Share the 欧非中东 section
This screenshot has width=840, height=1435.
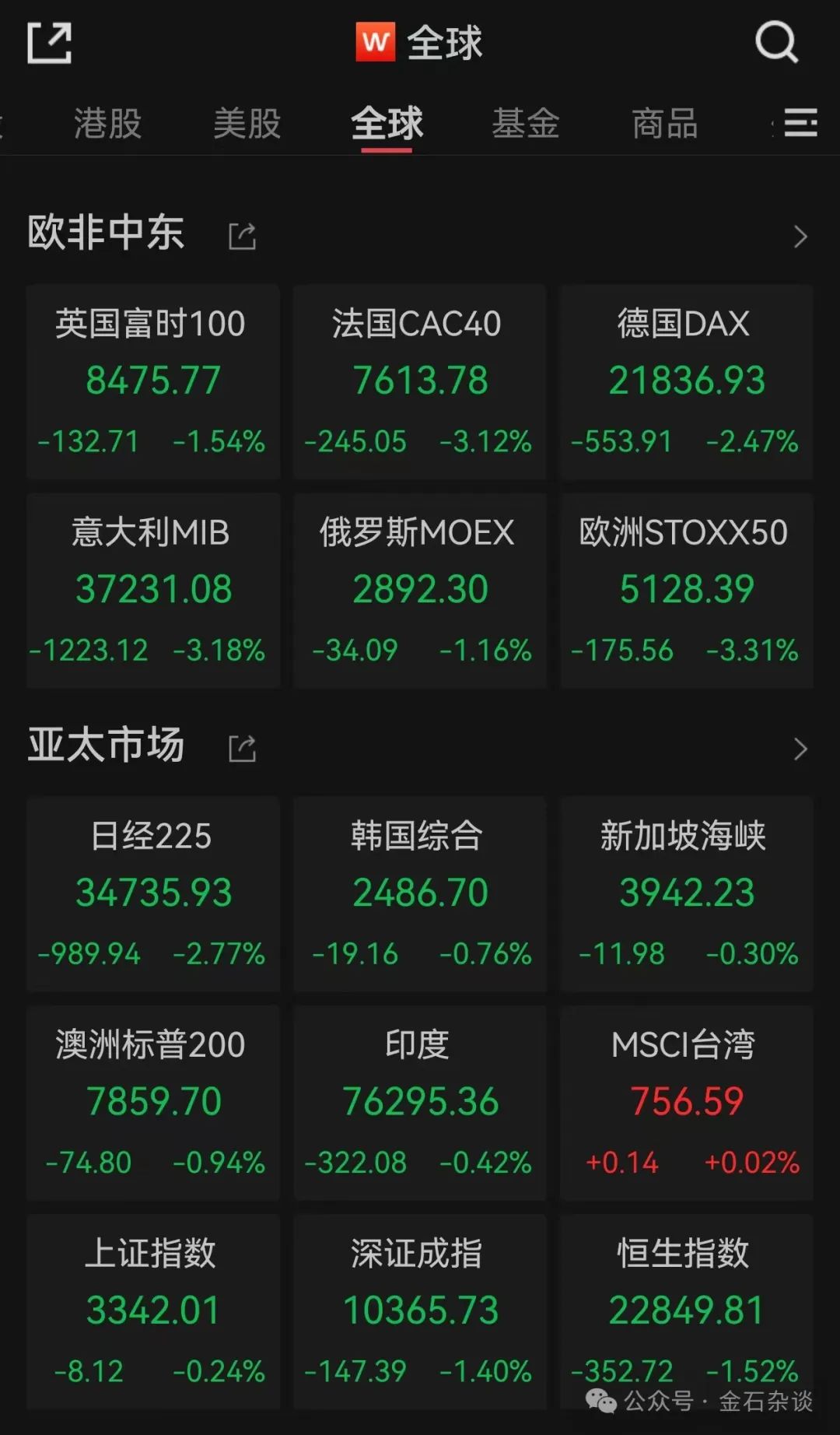[x=242, y=236]
